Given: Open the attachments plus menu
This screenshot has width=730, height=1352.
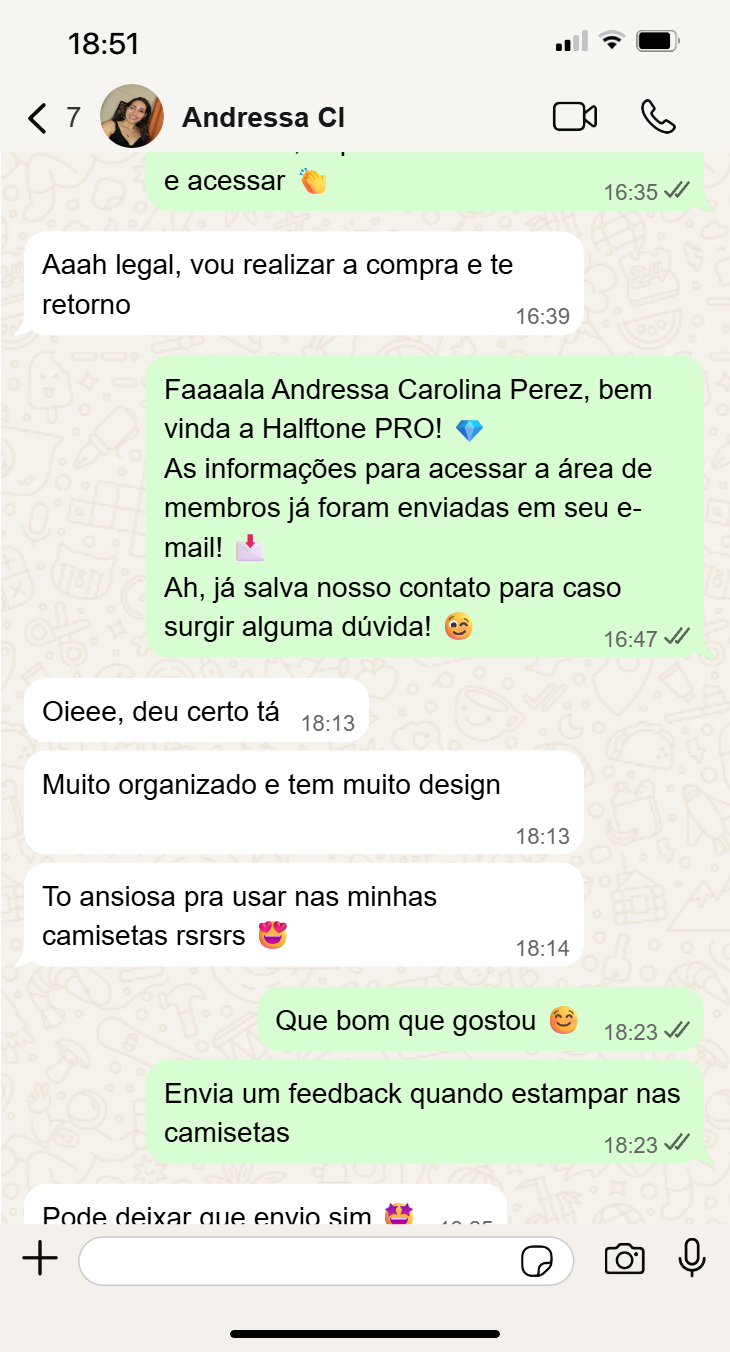Looking at the screenshot, I should click(x=40, y=1259).
